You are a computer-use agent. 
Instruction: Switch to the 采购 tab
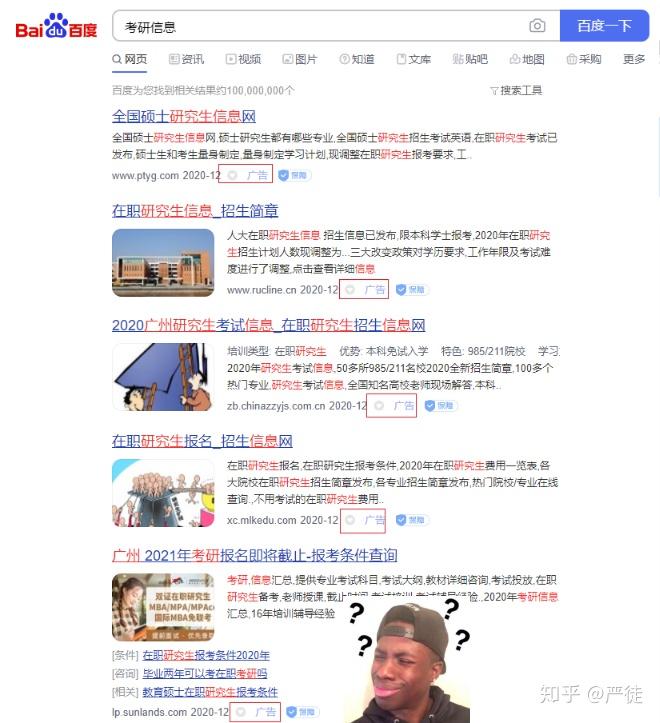[x=584, y=59]
